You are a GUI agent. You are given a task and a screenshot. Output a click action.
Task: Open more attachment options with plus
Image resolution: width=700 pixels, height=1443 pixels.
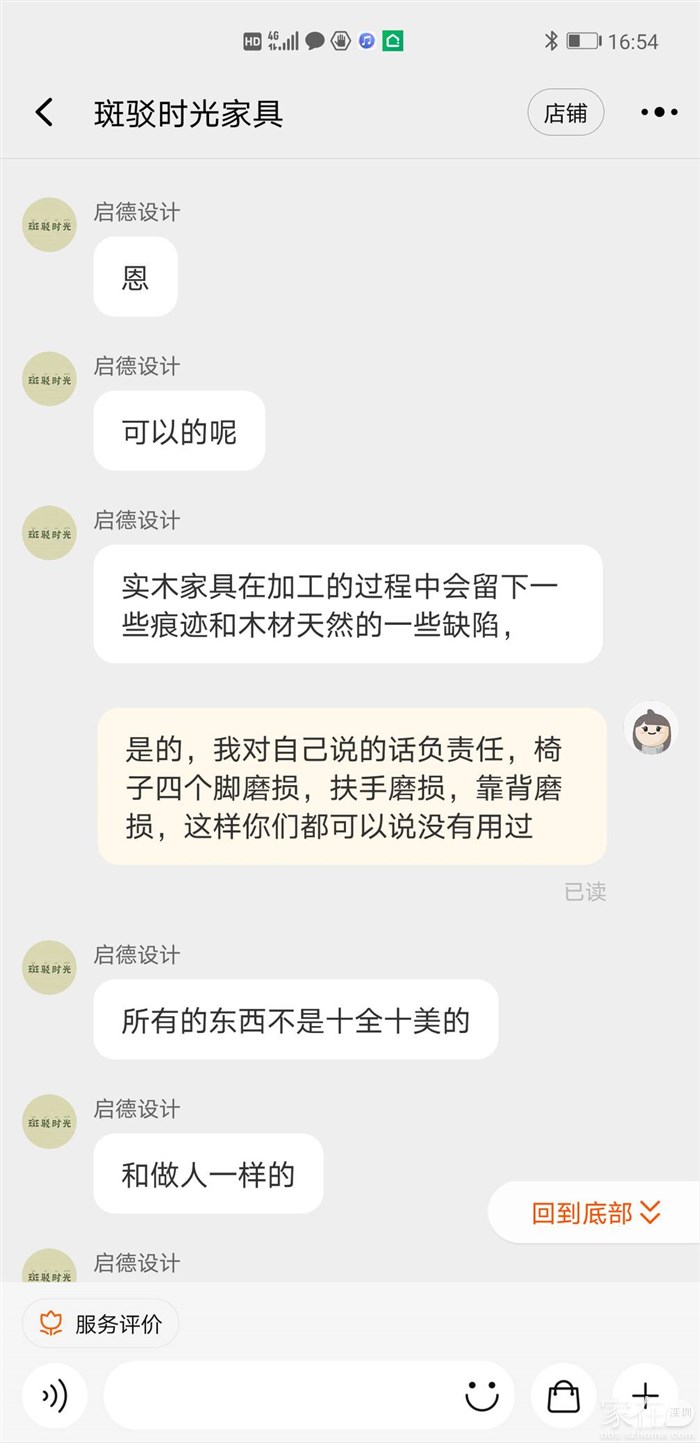point(645,1395)
